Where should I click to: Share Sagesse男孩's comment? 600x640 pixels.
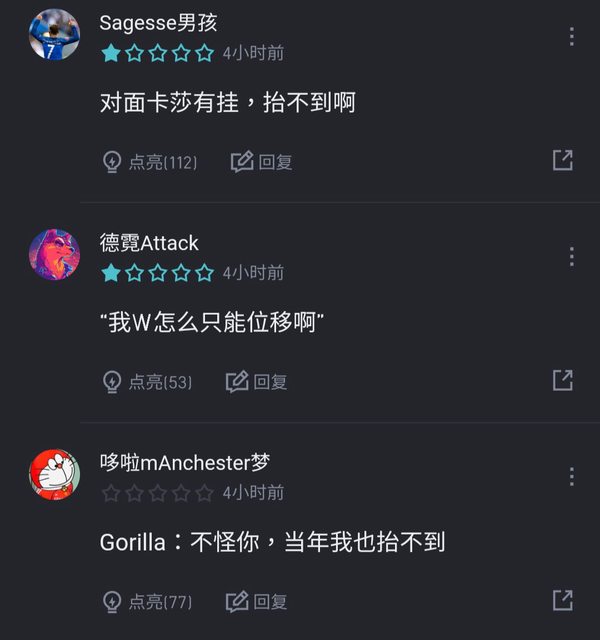pos(563,160)
